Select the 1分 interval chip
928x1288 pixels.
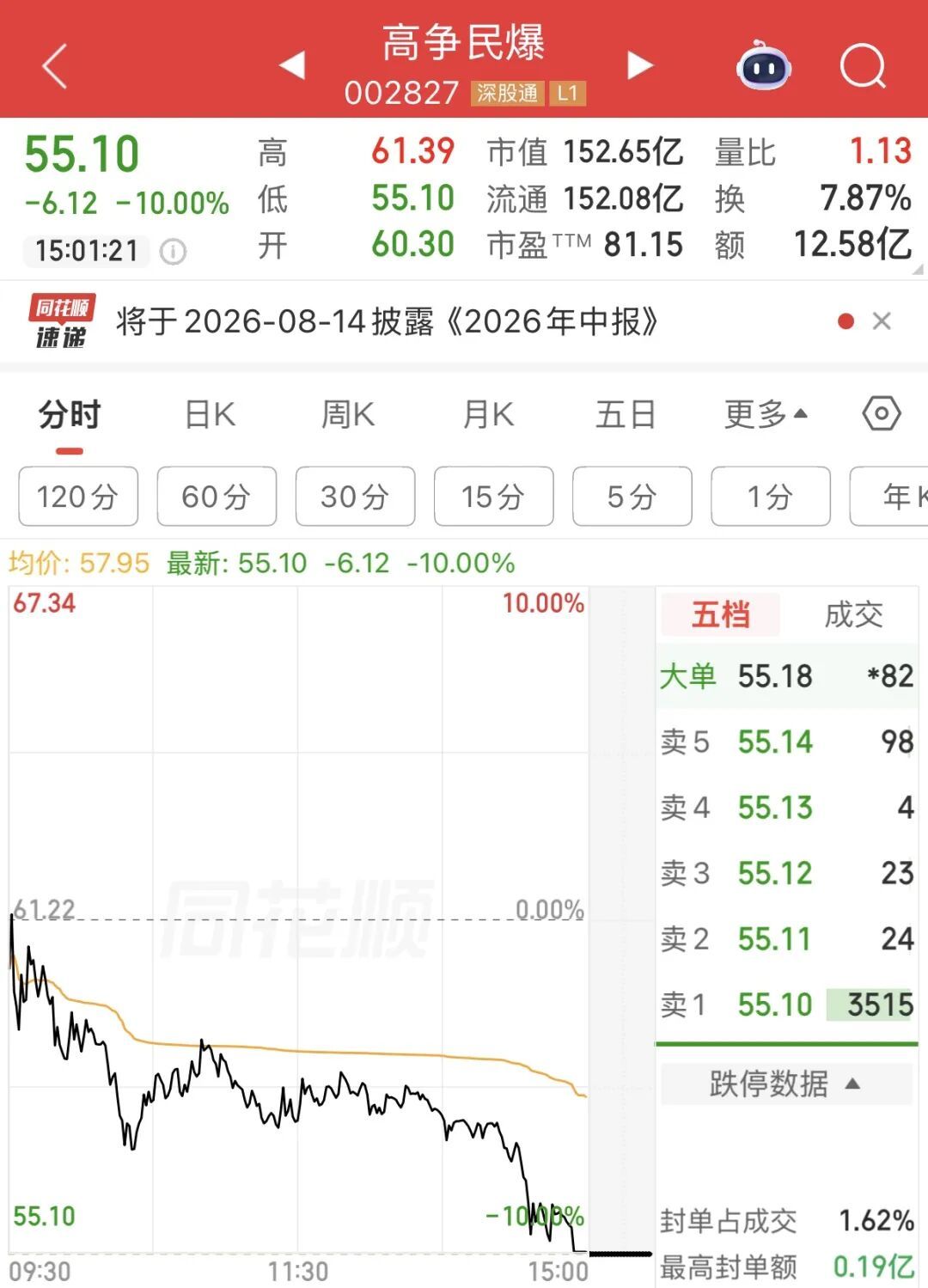click(x=771, y=497)
